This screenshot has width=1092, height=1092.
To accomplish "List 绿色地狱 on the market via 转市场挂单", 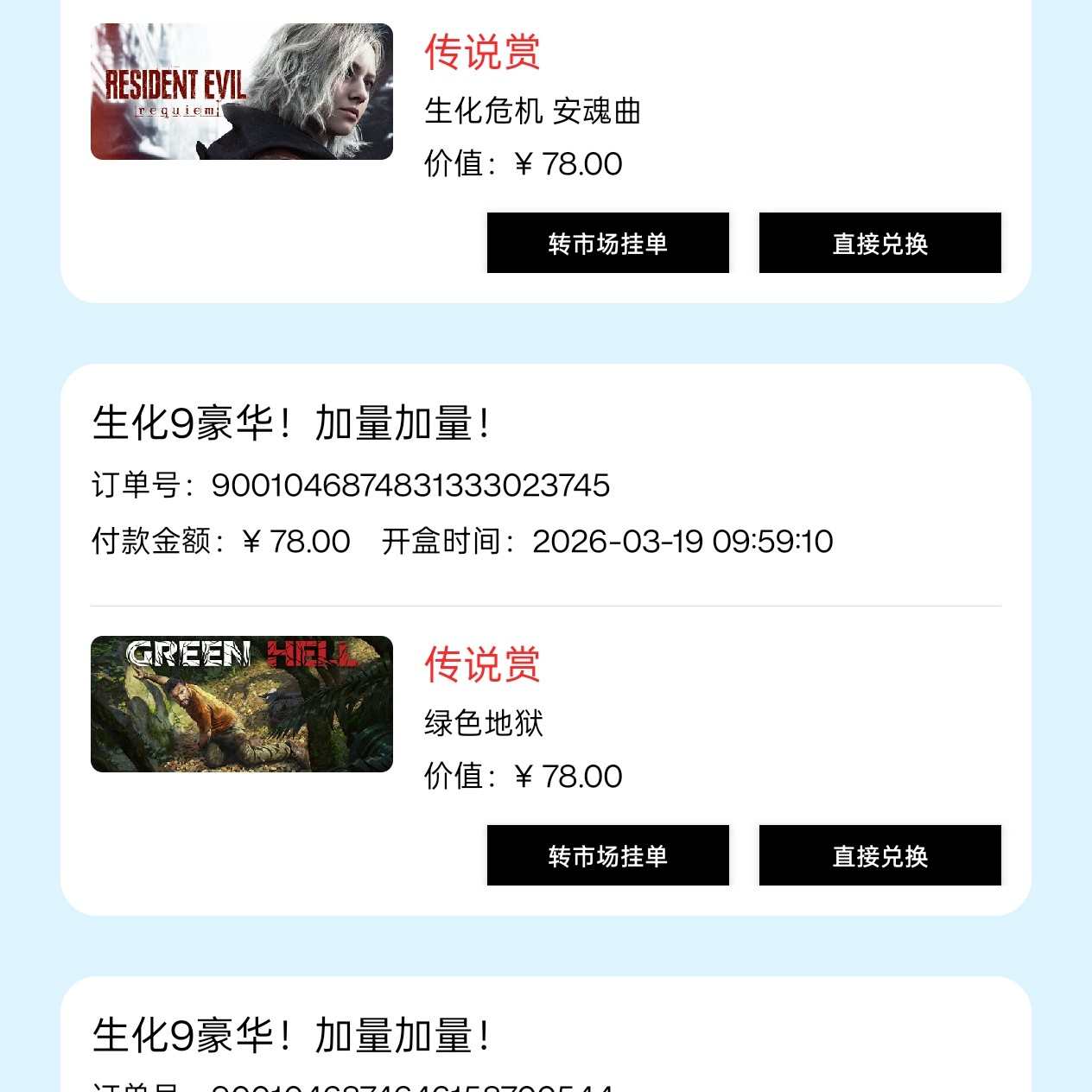I will point(607,855).
